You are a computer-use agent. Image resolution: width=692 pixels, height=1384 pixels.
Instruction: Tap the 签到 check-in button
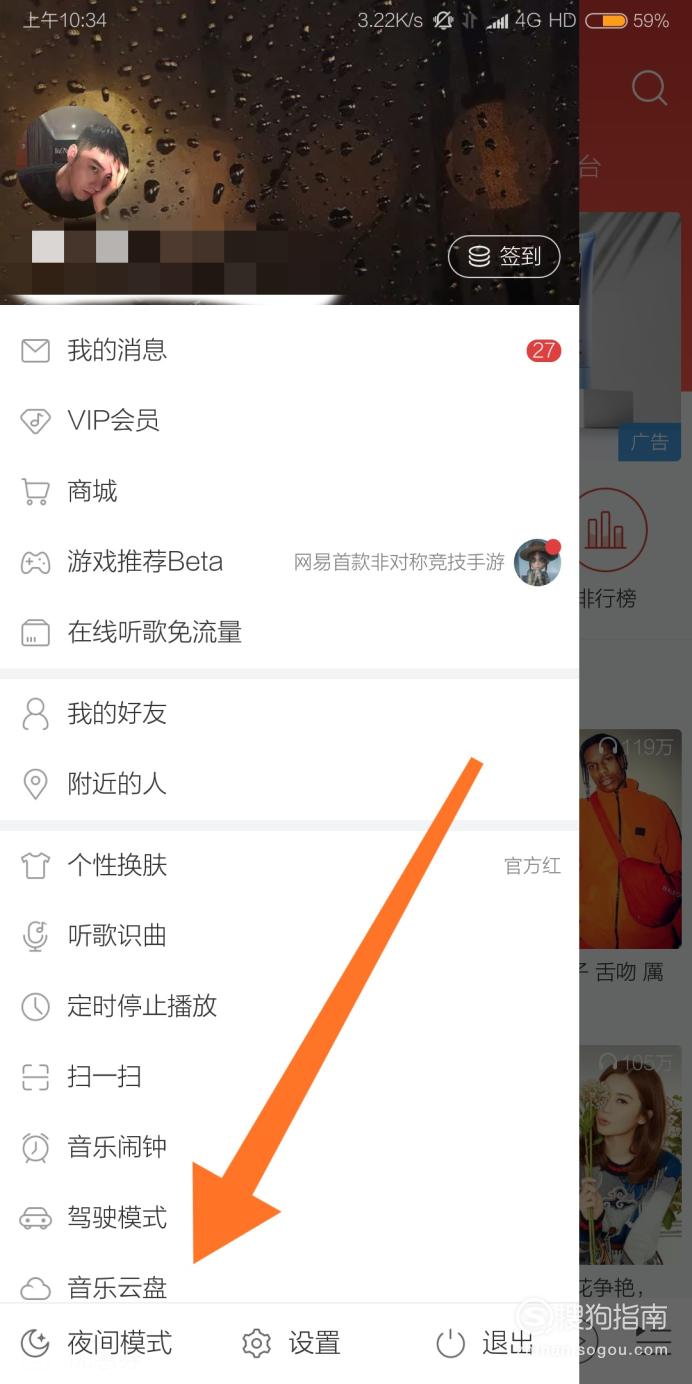tap(503, 257)
